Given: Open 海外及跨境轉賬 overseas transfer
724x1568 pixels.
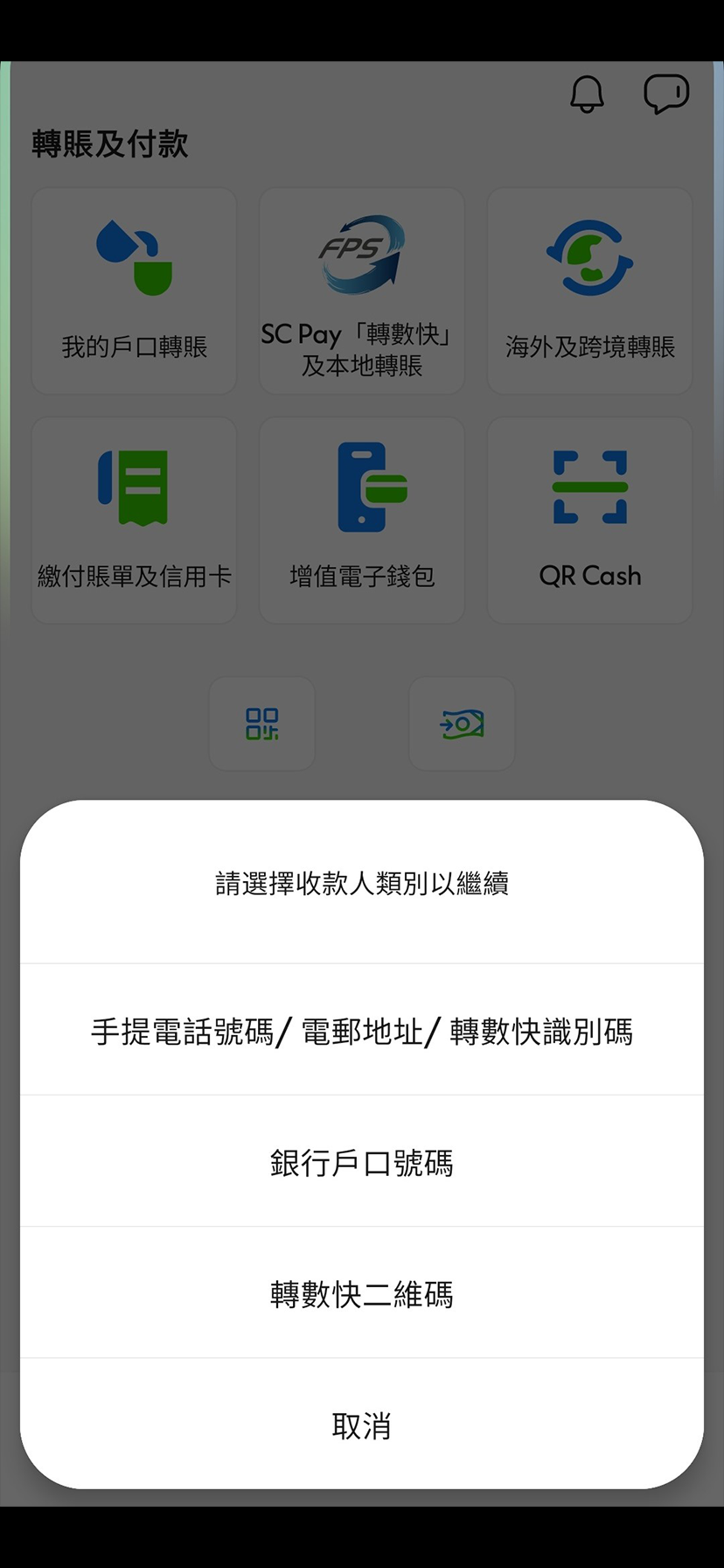Looking at the screenshot, I should pyautogui.click(x=589, y=290).
